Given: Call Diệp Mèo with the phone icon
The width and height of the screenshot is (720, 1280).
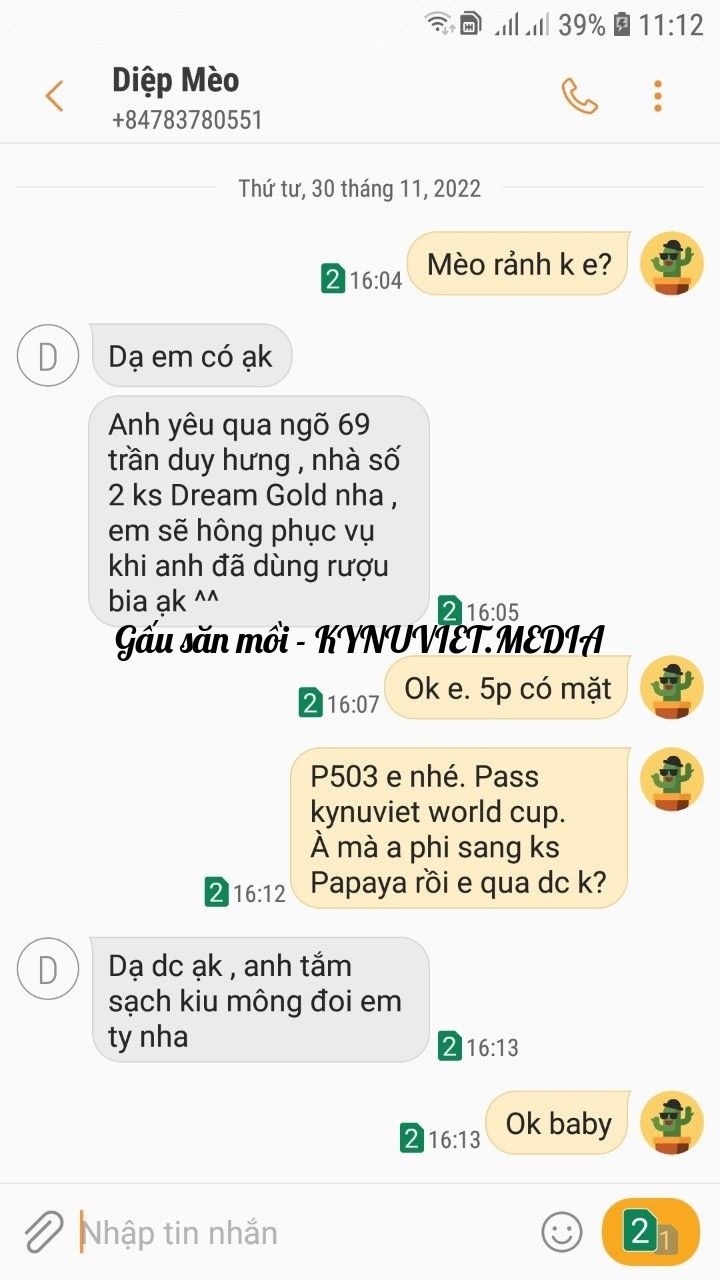Looking at the screenshot, I should (579, 96).
